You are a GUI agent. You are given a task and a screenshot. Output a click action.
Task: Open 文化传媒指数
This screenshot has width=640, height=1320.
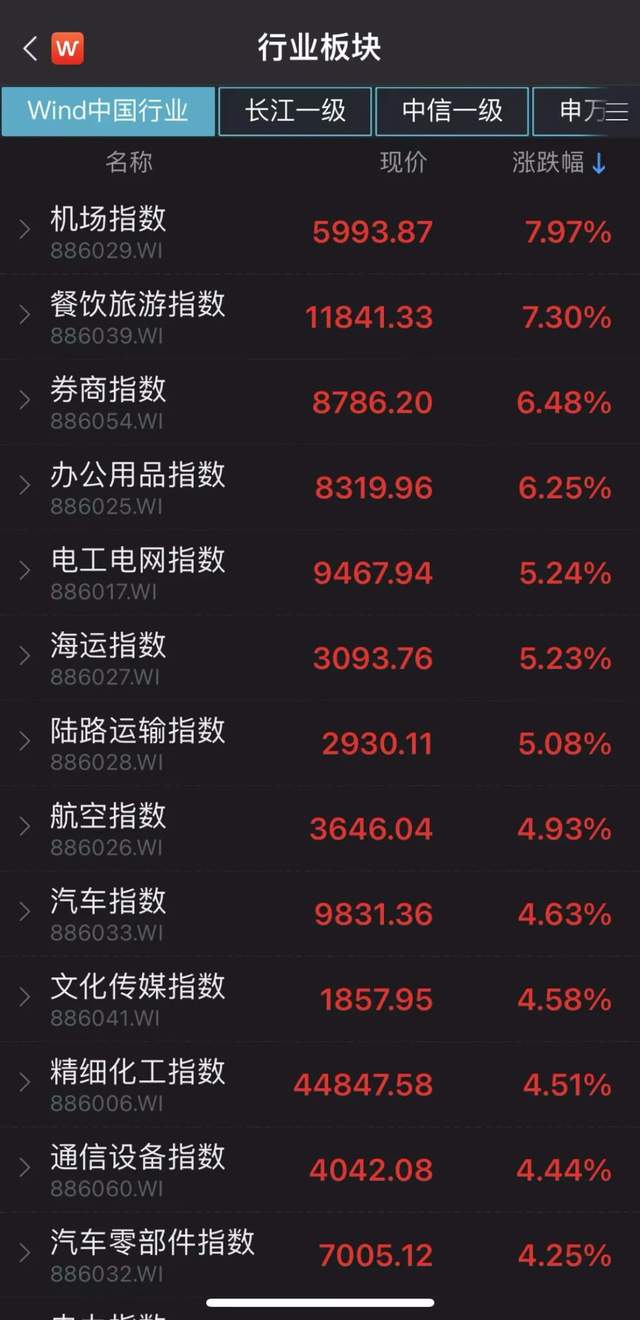click(x=138, y=998)
